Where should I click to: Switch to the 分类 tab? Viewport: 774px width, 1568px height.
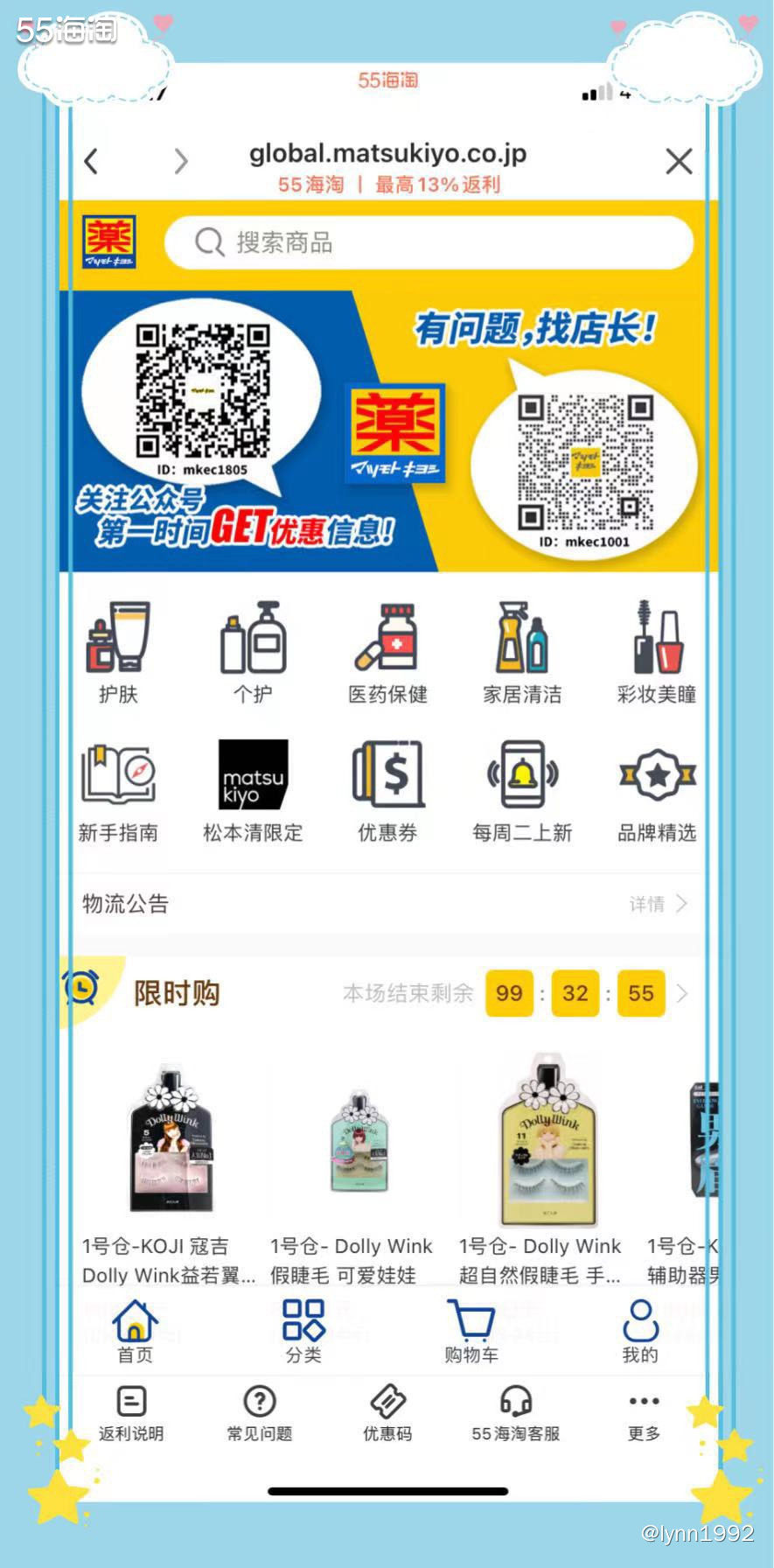point(303,1331)
